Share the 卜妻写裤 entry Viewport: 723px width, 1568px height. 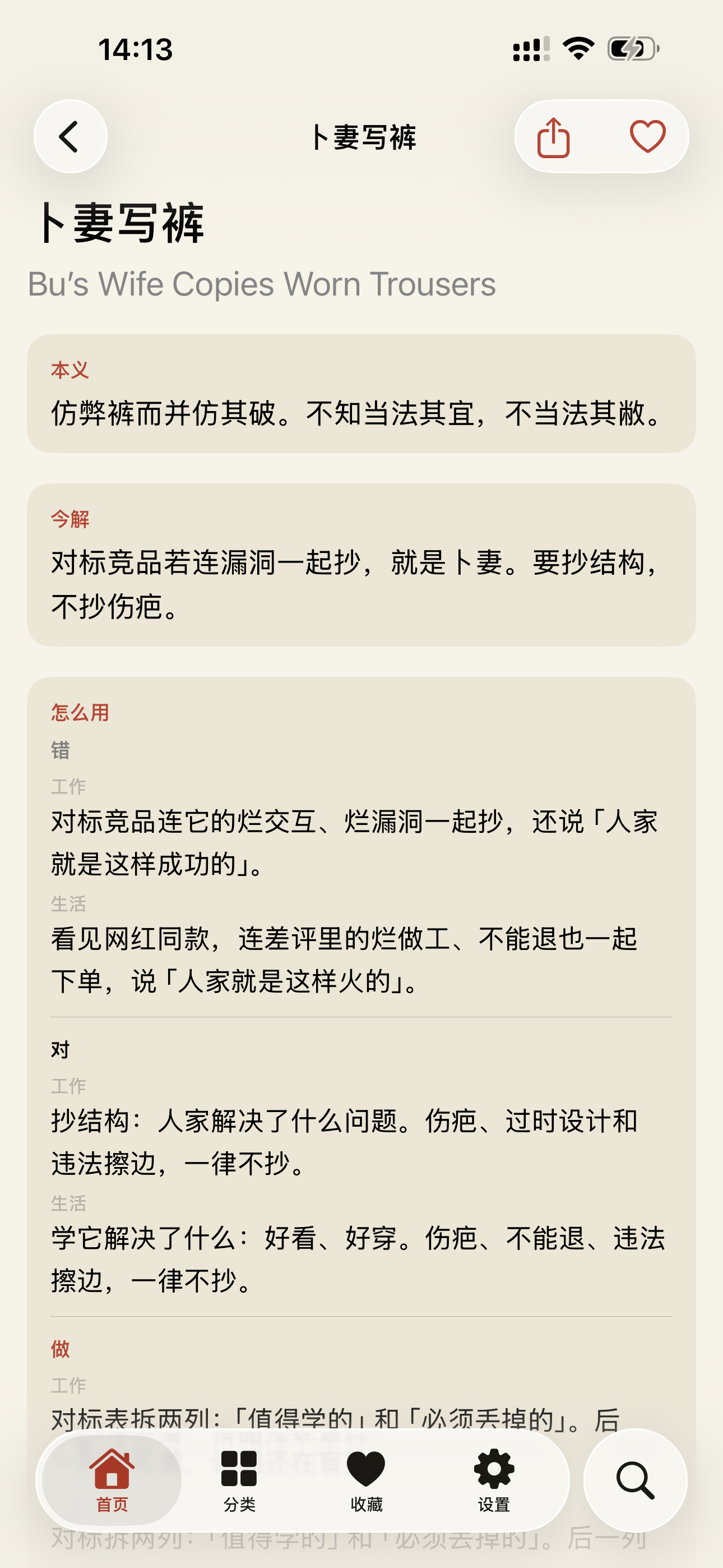click(x=553, y=137)
